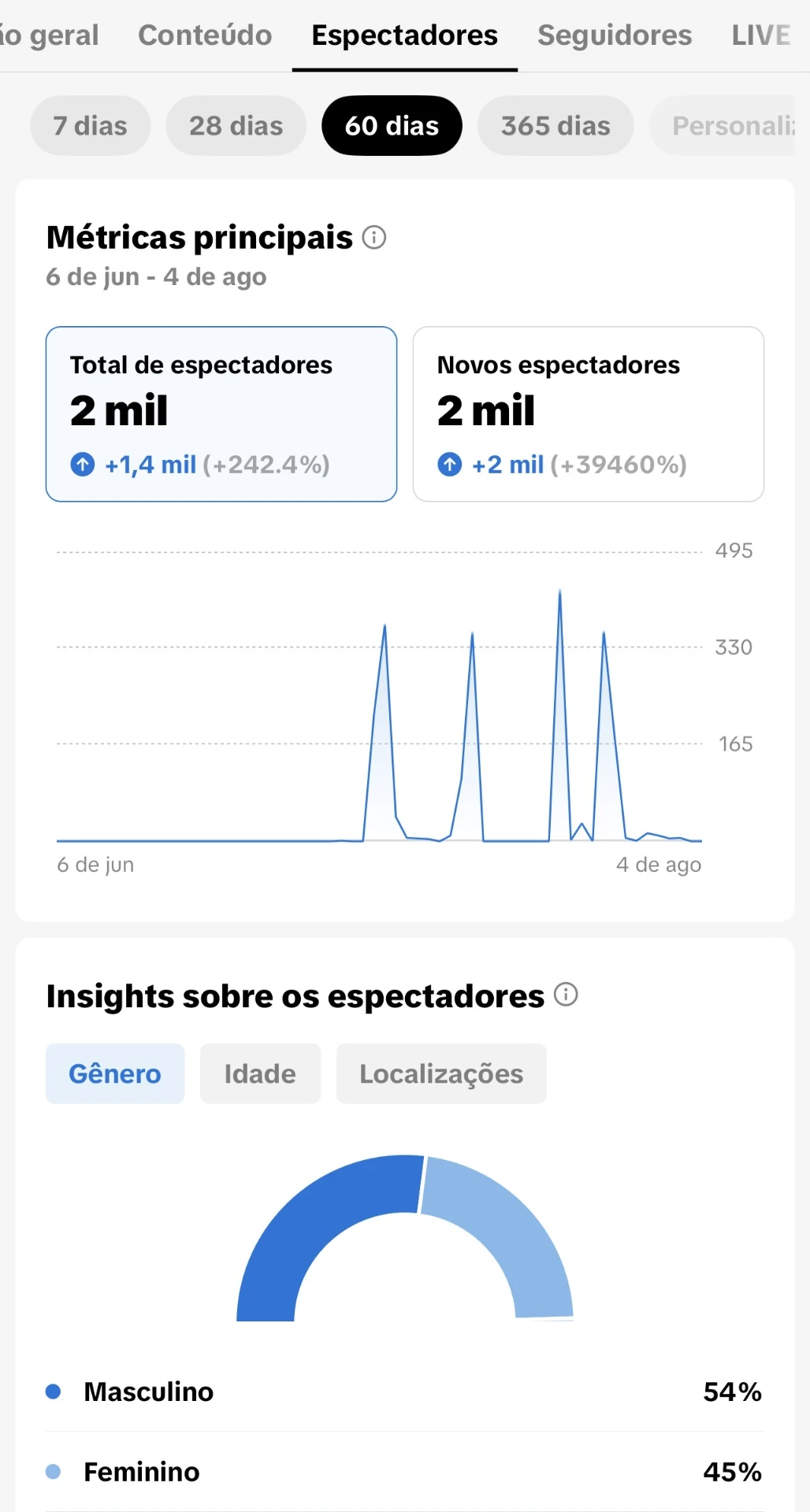Viewport: 810px width, 1512px height.
Task: Switch to the Visão geral tab
Action: point(49,35)
